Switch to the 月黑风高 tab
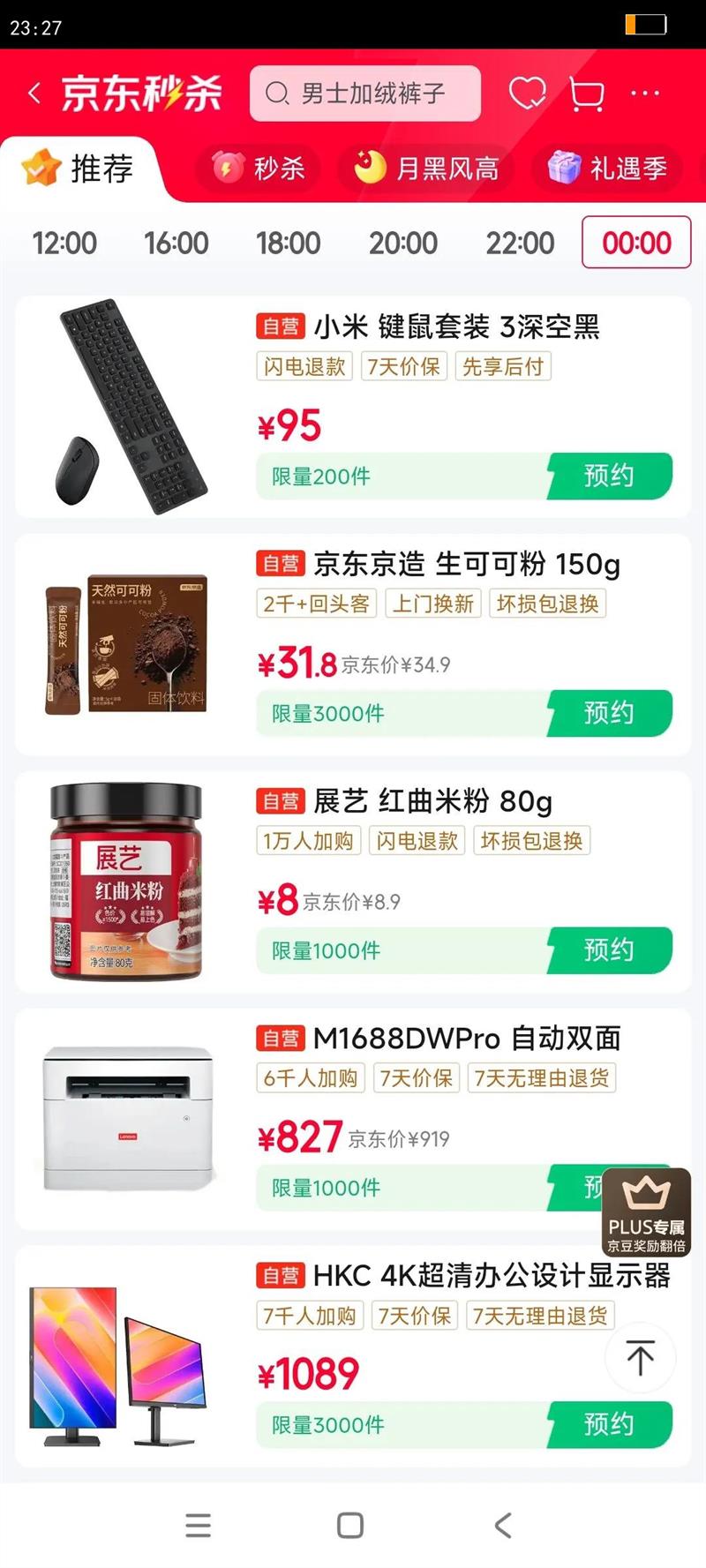This screenshot has height=1568, width=706. (x=425, y=169)
